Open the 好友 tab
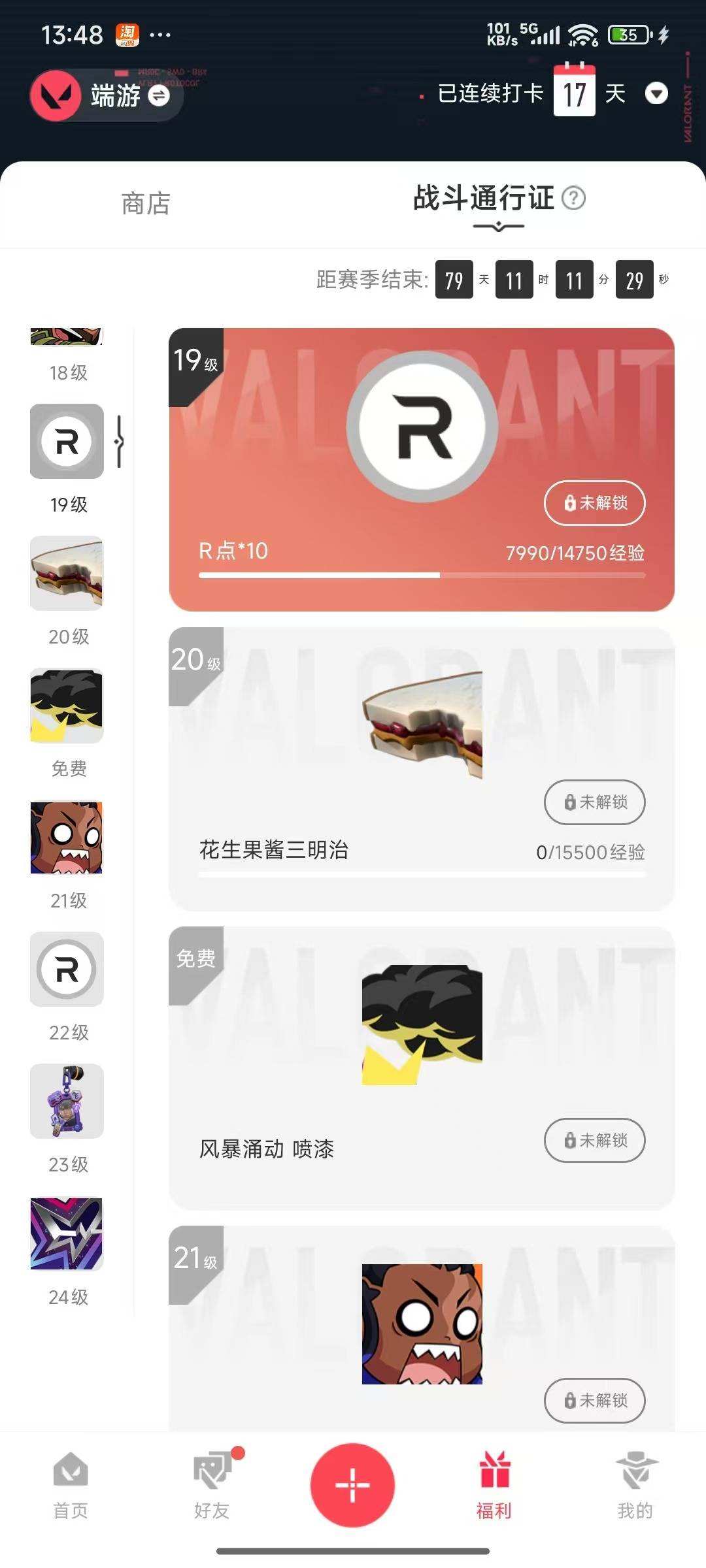706x1568 pixels. [212, 1484]
